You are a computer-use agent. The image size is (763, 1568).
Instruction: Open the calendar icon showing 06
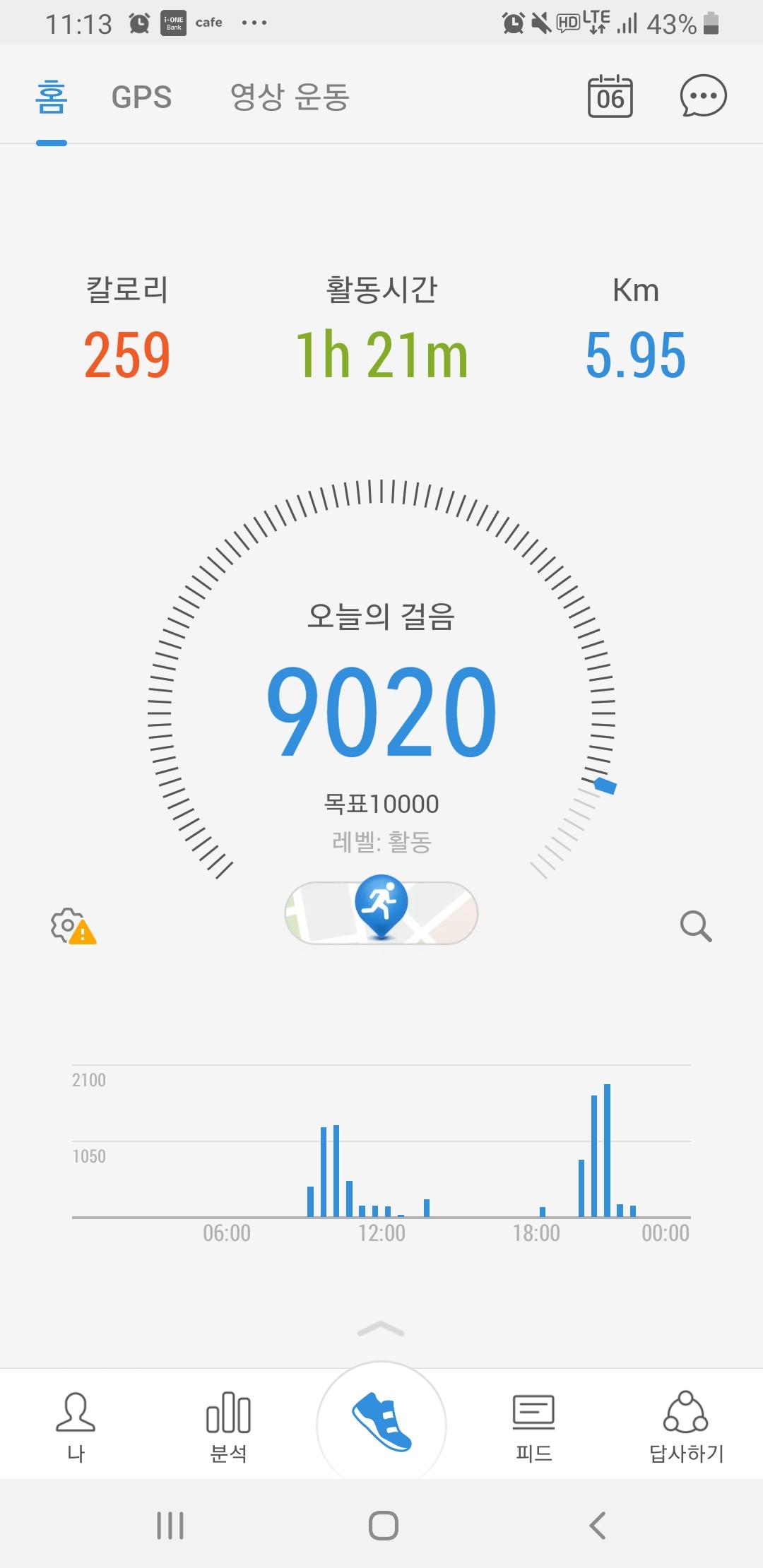coord(610,96)
